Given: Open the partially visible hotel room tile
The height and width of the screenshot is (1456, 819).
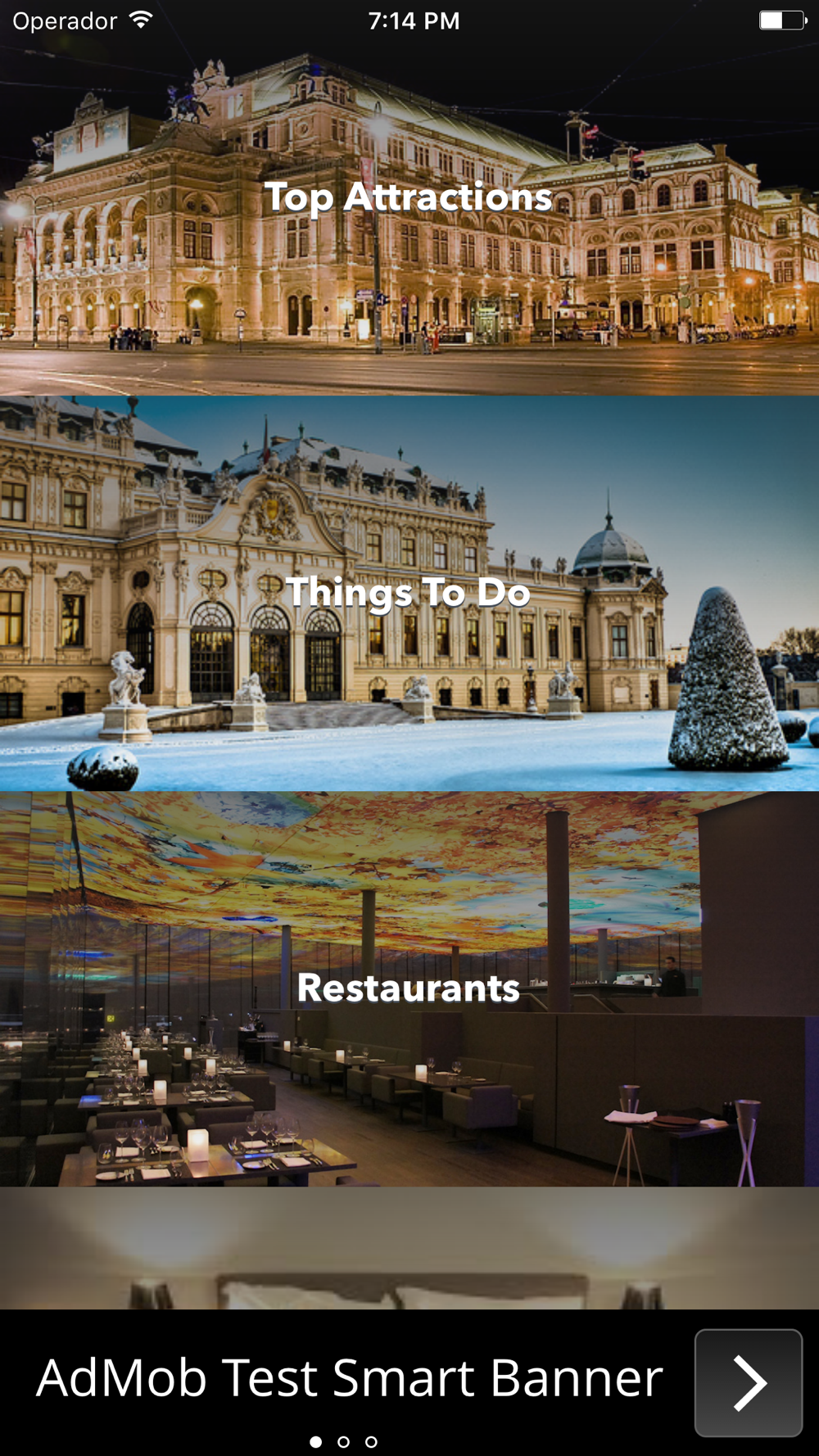Looking at the screenshot, I should (x=409, y=1247).
